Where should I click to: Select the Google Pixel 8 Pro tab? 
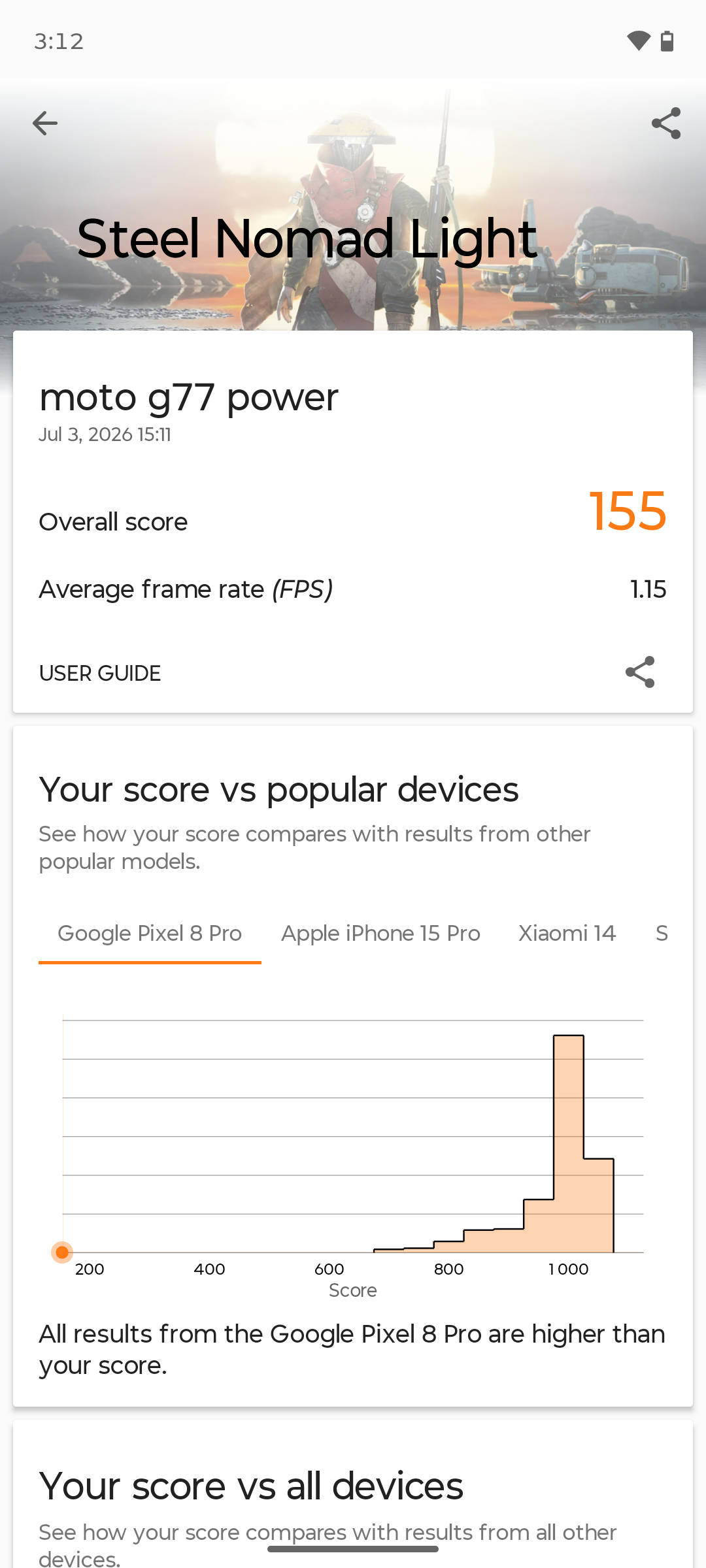(x=150, y=934)
